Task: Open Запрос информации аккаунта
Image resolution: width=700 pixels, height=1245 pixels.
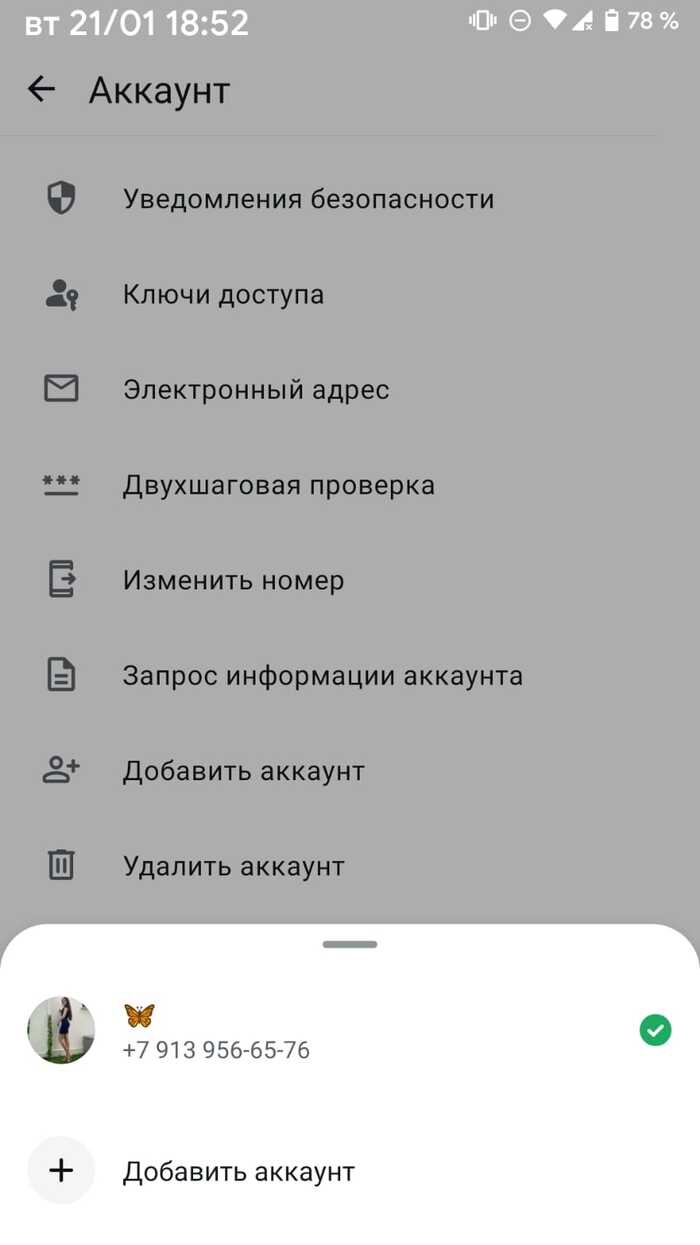Action: [322, 676]
